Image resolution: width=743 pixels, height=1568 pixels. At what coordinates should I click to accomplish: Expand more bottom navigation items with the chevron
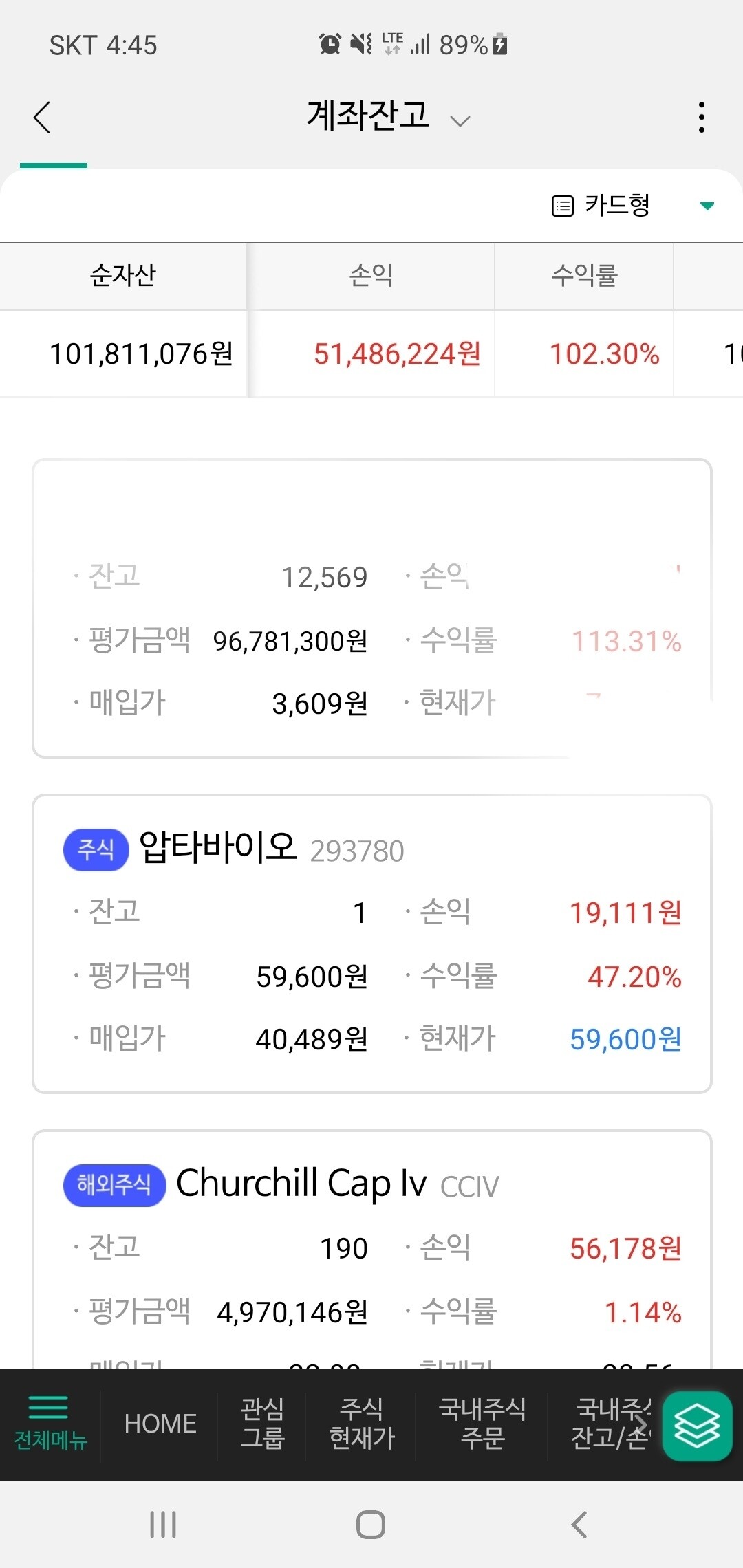tap(641, 1424)
